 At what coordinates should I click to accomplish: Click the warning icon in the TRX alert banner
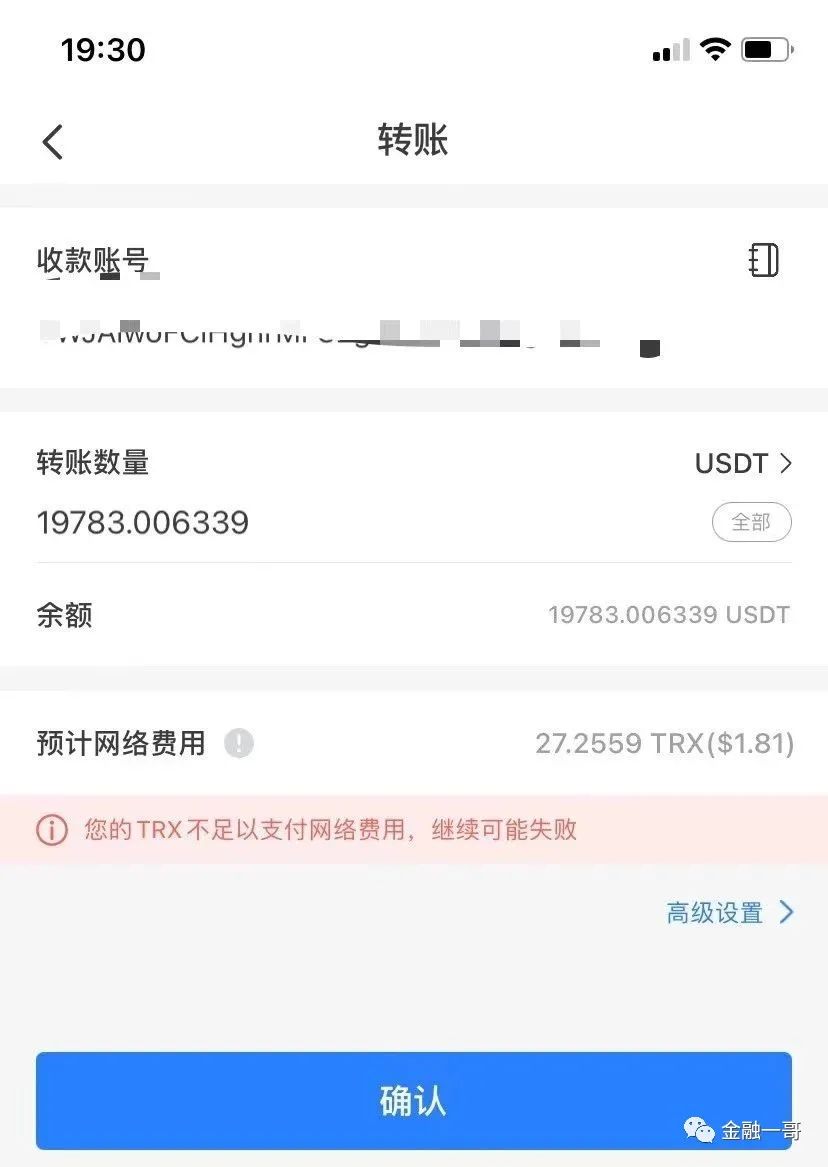tap(51, 830)
